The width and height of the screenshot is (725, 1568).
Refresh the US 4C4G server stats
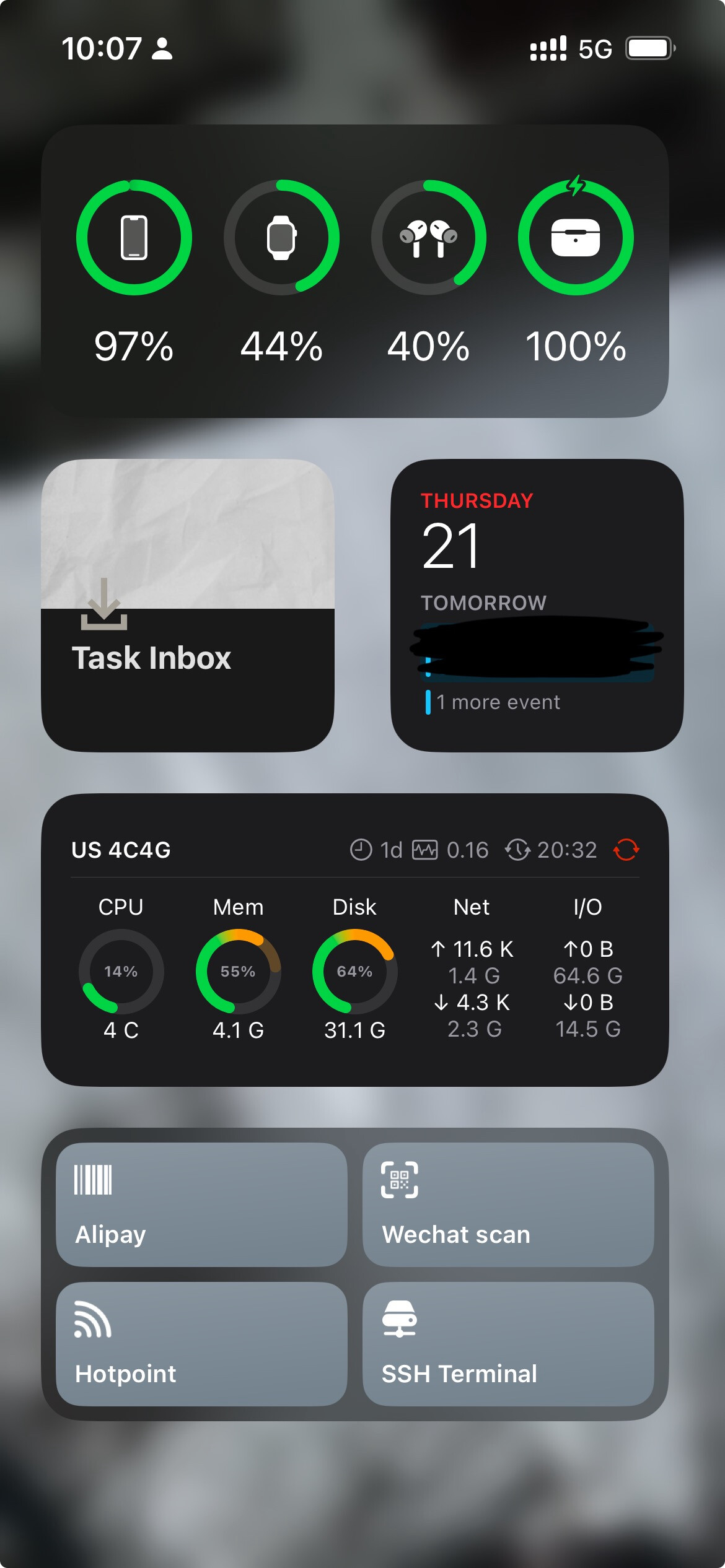click(x=626, y=849)
